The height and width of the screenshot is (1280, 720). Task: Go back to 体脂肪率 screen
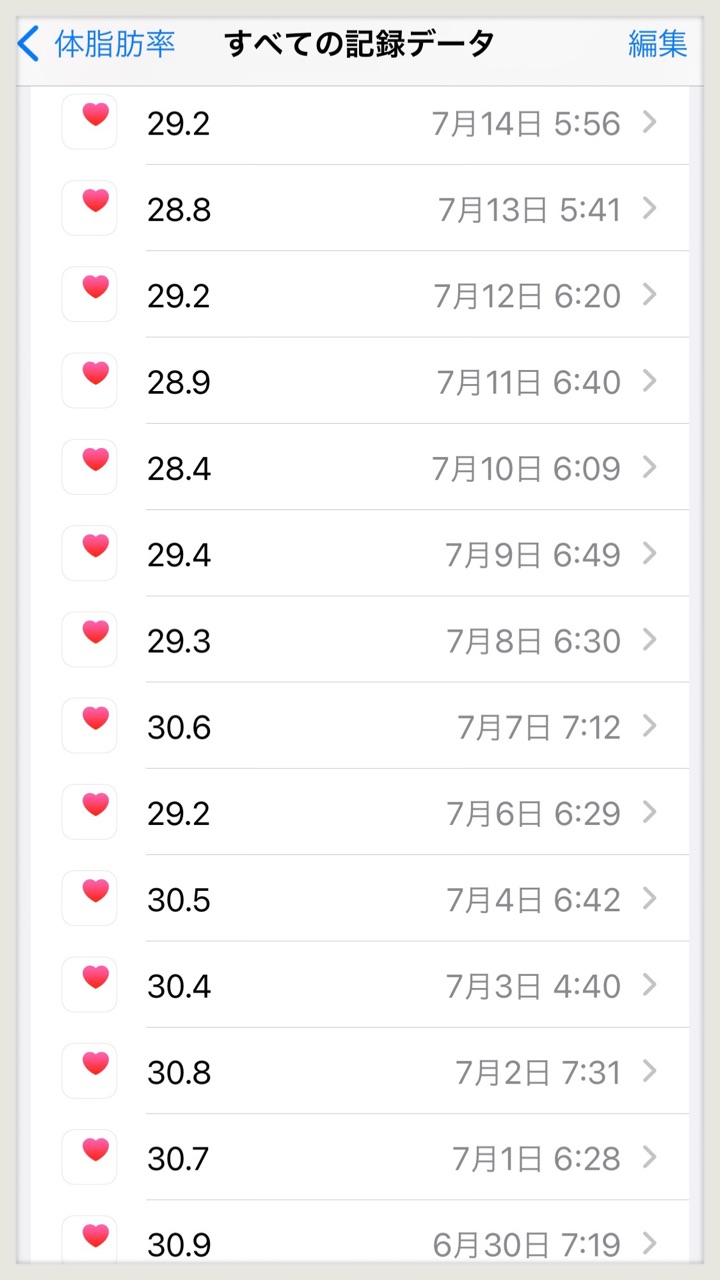click(x=97, y=44)
